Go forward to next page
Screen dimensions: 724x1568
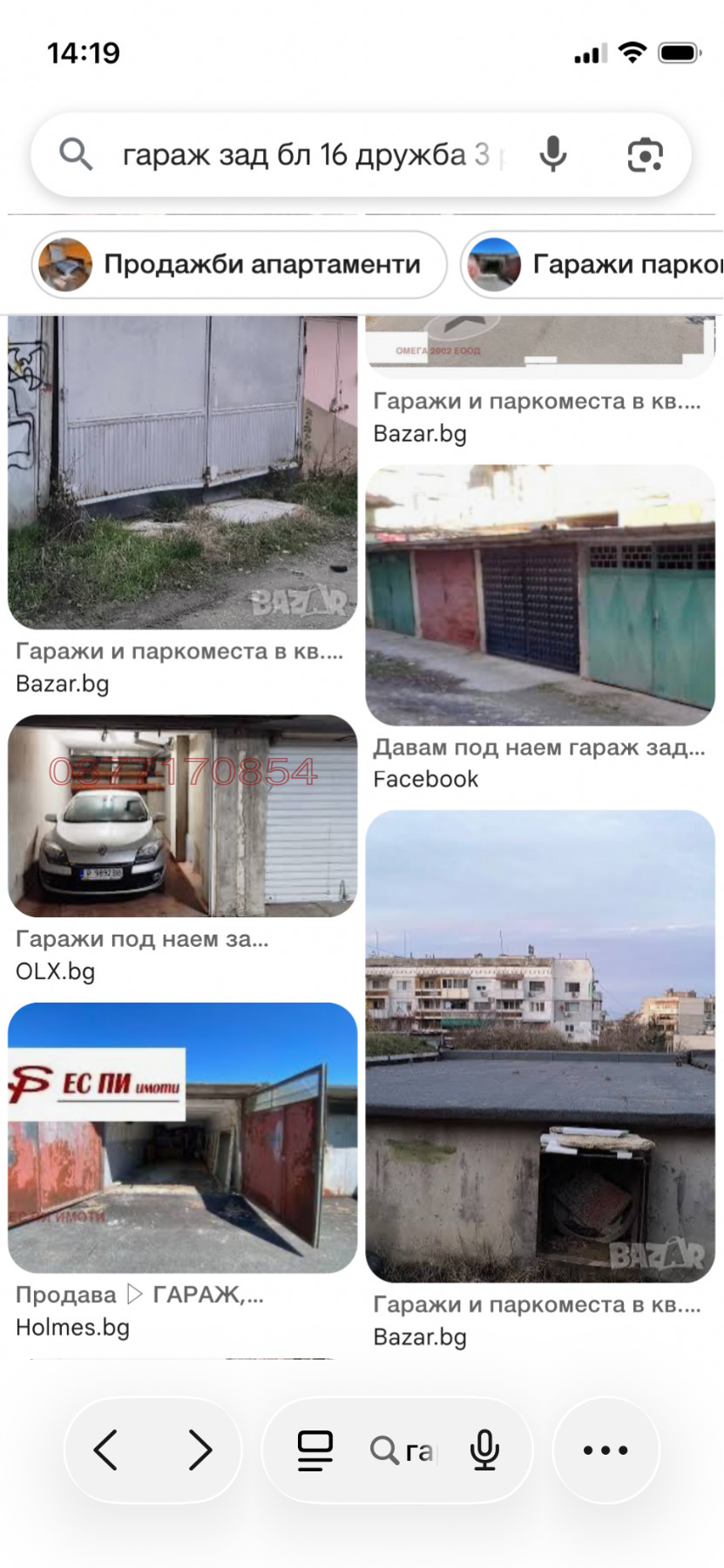click(x=200, y=1450)
